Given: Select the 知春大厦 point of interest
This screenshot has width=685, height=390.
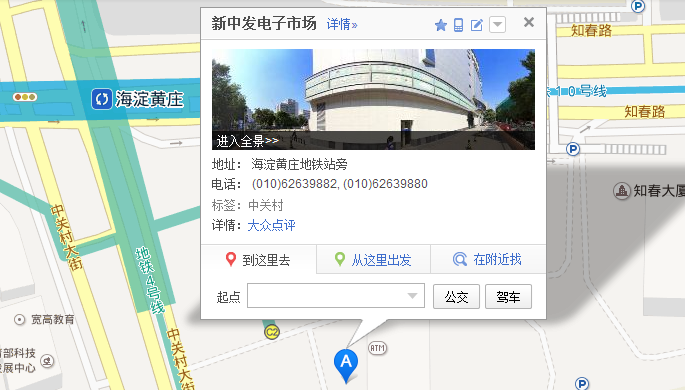Looking at the screenshot, I should tap(649, 191).
